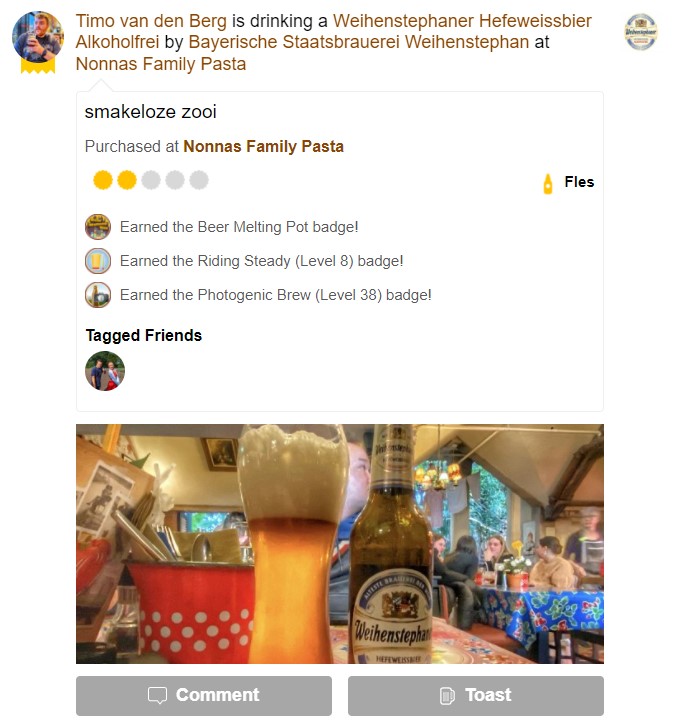The image size is (676, 728).
Task: Toast this check-in
Action: click(x=475, y=695)
